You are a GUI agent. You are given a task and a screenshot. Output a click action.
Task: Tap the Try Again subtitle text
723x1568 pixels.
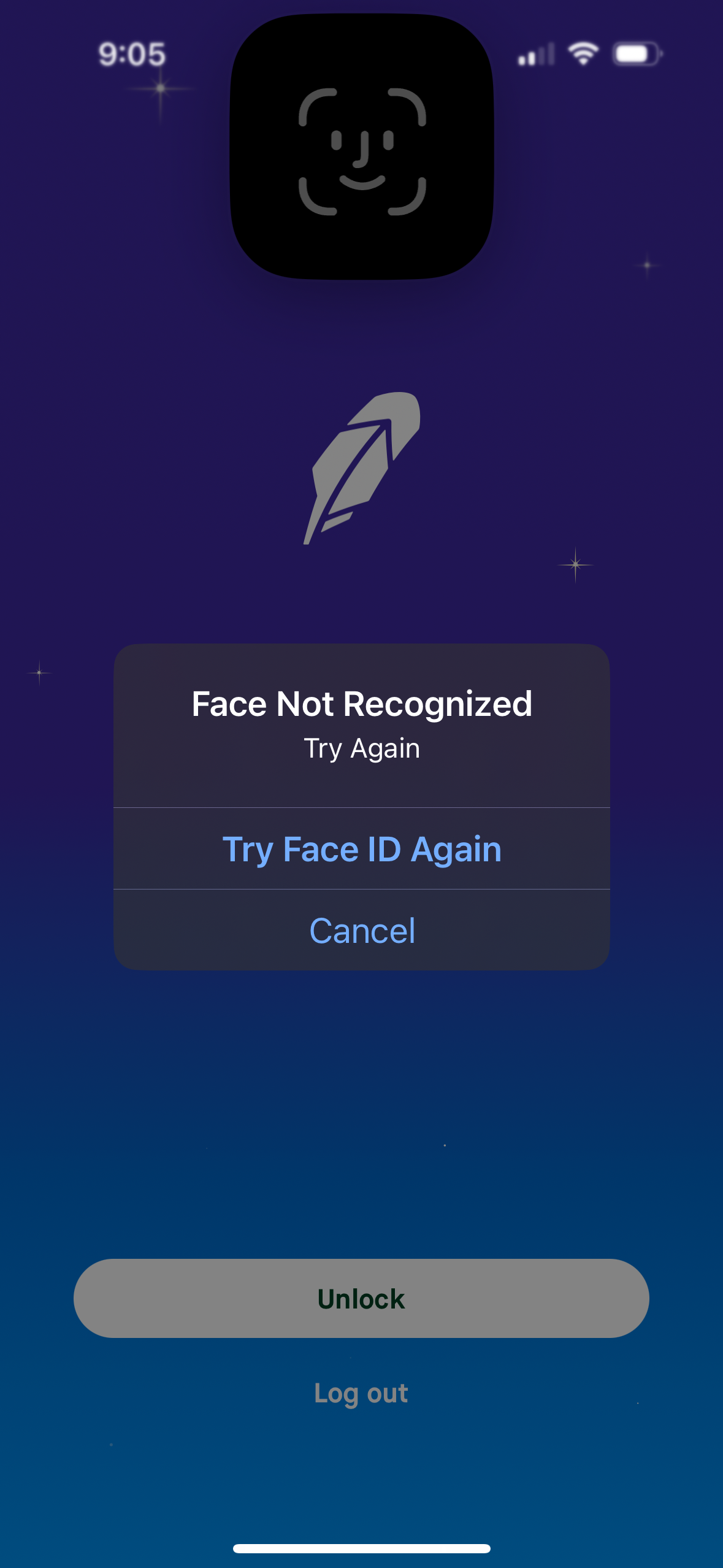pyautogui.click(x=362, y=747)
